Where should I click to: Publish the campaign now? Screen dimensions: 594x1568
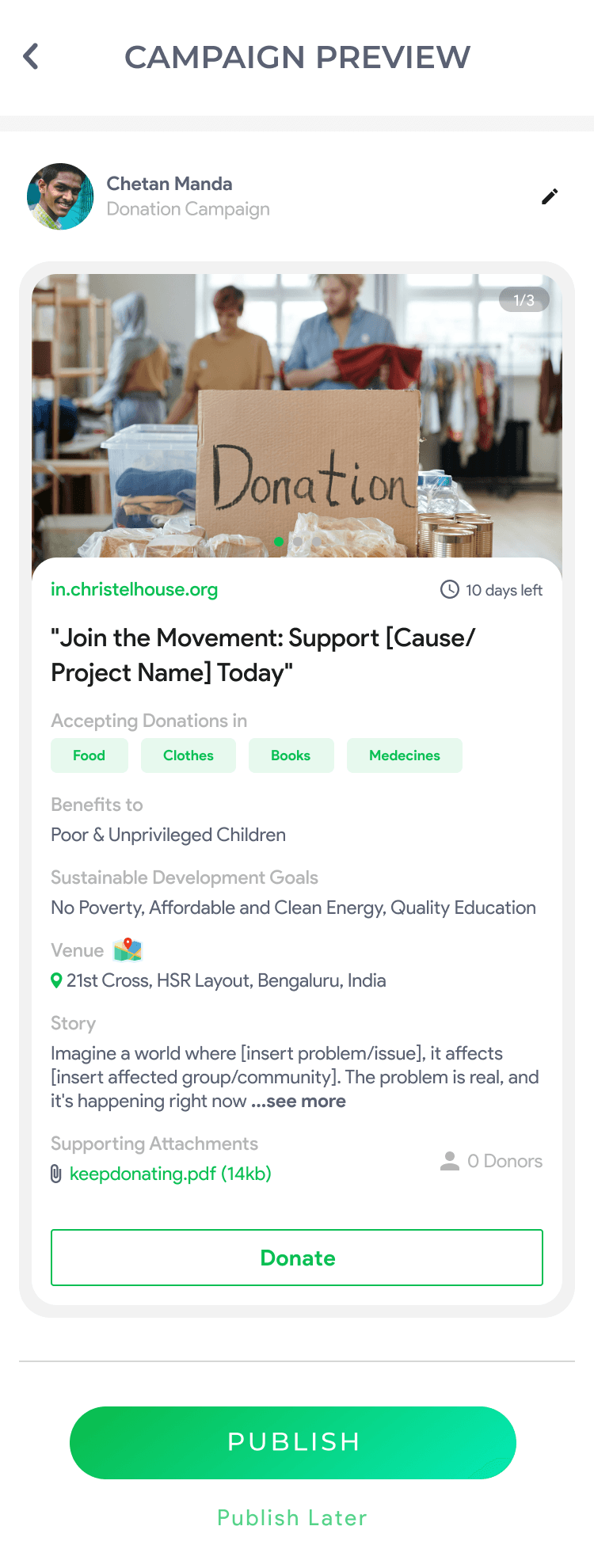293,1443
